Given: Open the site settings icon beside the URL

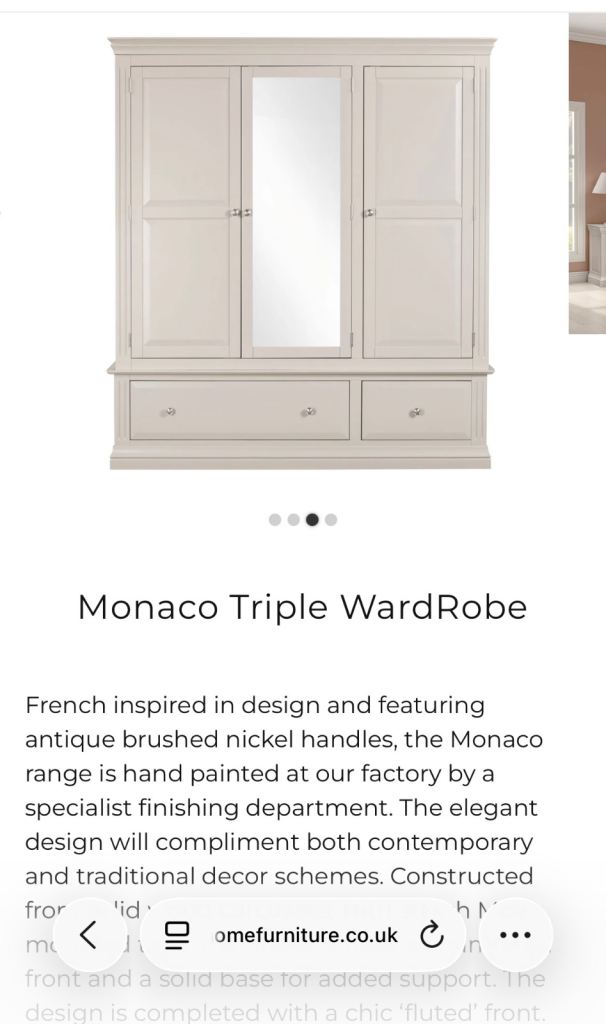Looking at the screenshot, I should [x=177, y=936].
